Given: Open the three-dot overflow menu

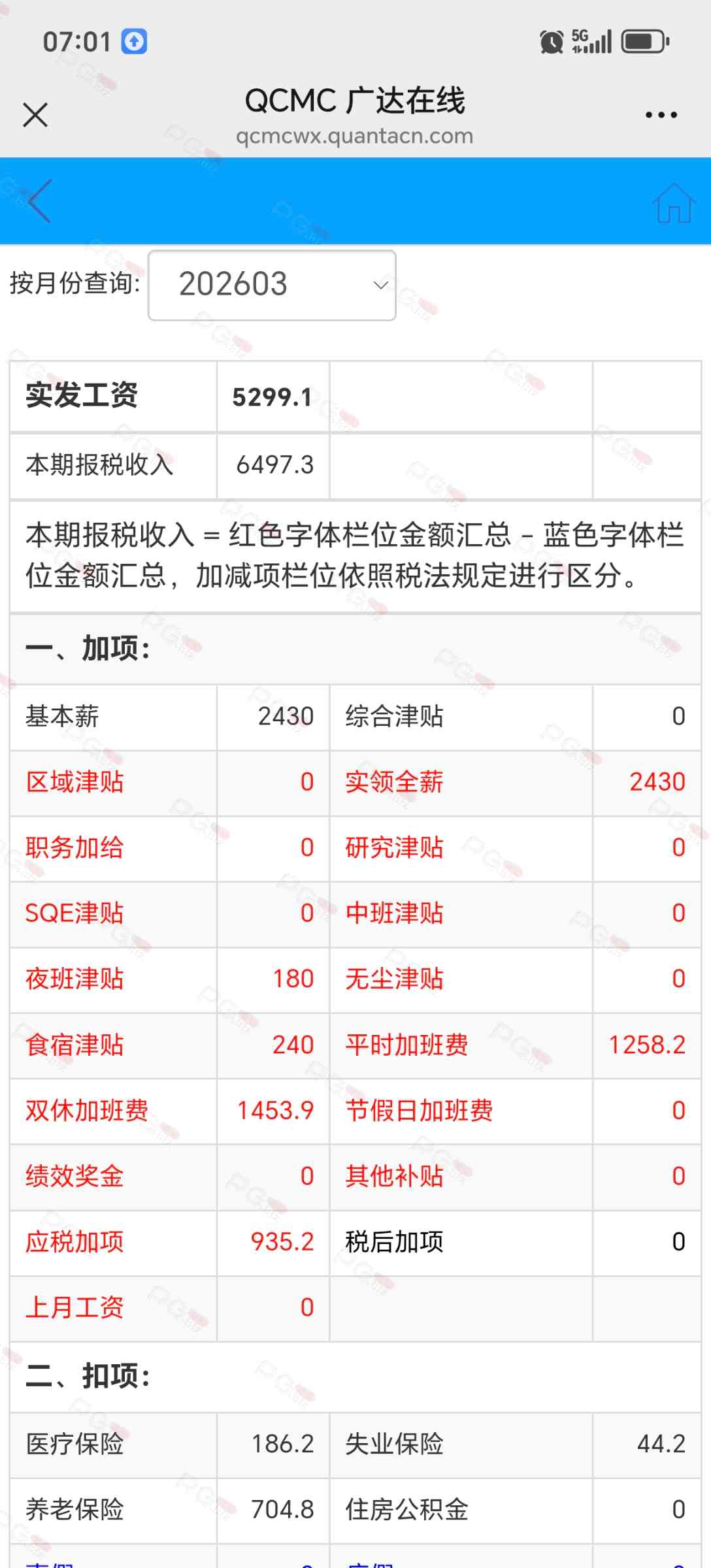Looking at the screenshot, I should coord(661,115).
